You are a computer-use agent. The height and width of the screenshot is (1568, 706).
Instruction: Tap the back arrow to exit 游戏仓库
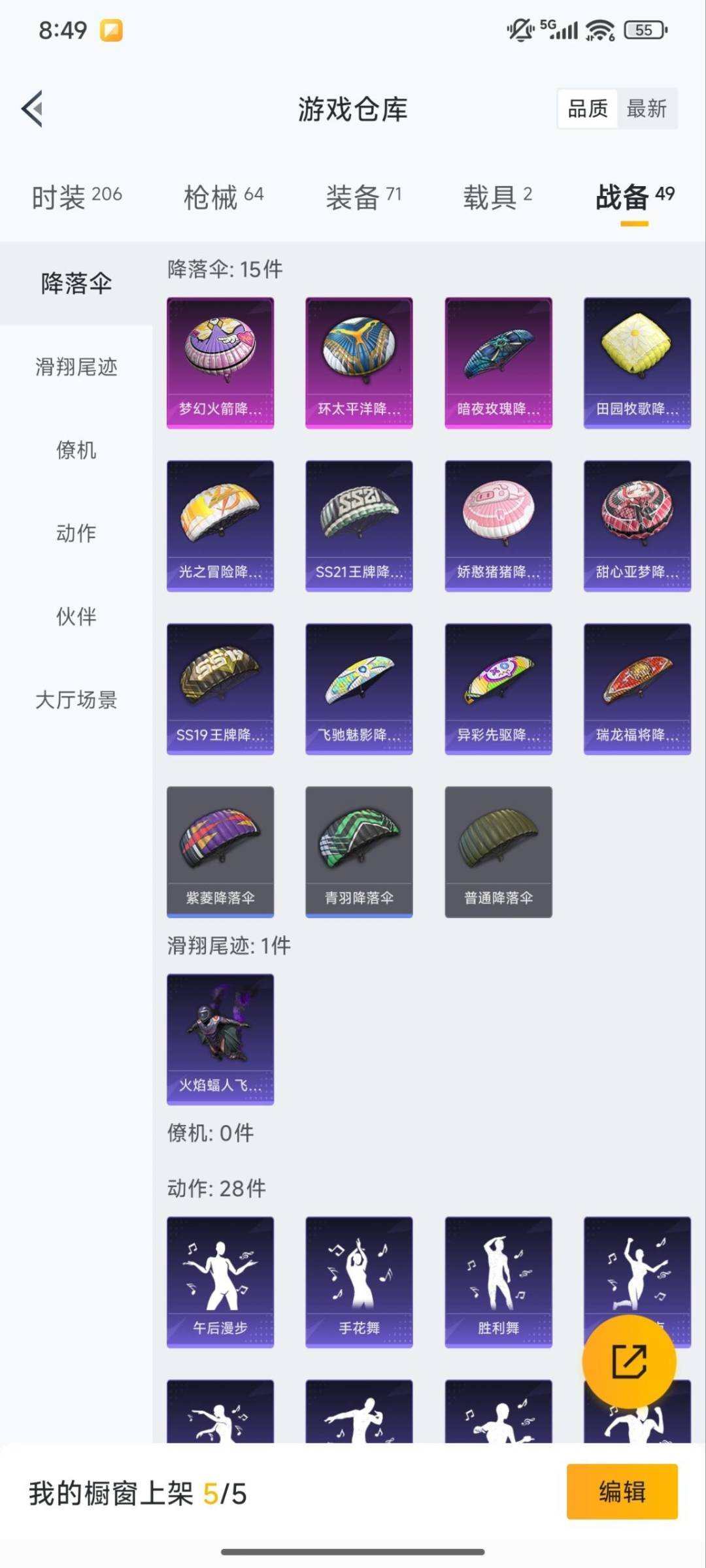31,109
